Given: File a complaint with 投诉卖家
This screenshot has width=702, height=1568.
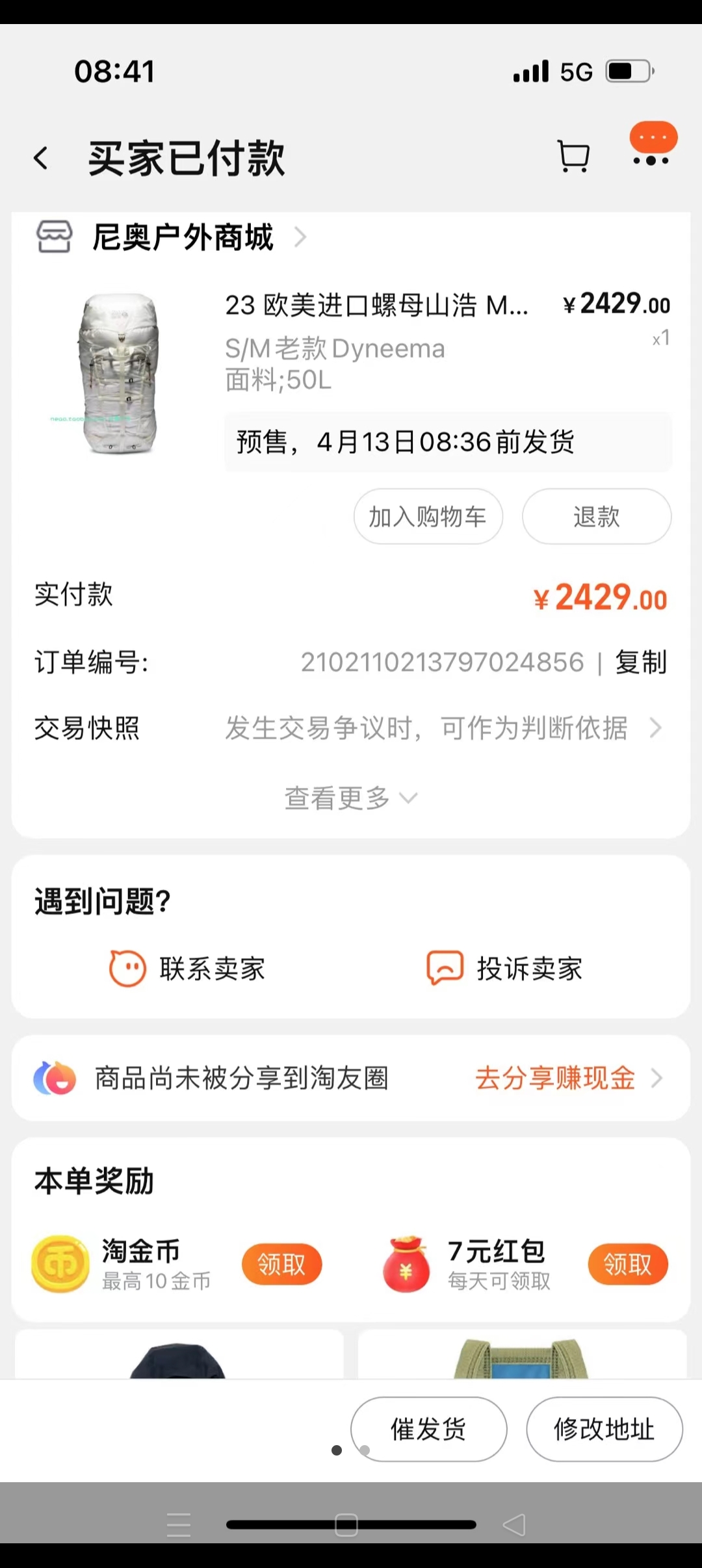Looking at the screenshot, I should coord(504,969).
